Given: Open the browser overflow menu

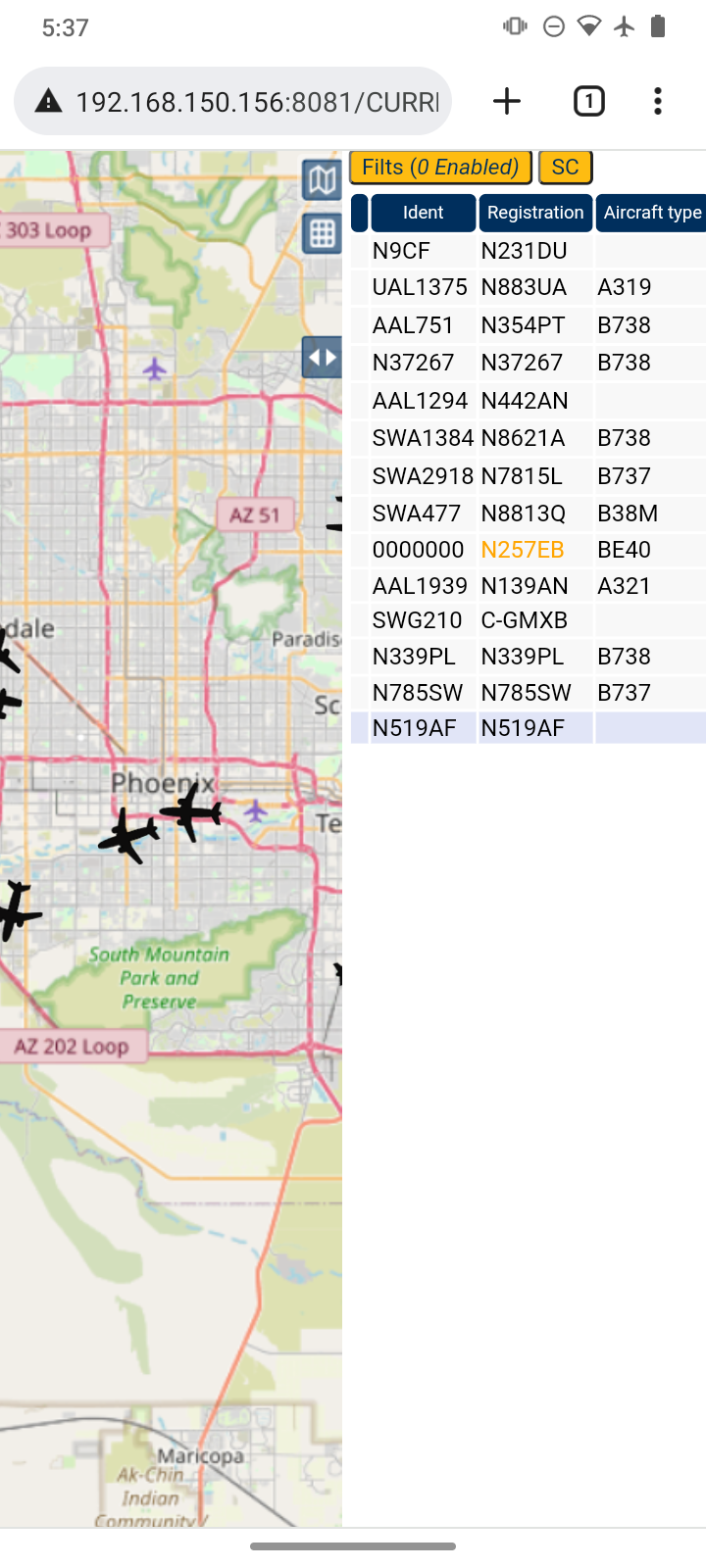Looking at the screenshot, I should [658, 101].
